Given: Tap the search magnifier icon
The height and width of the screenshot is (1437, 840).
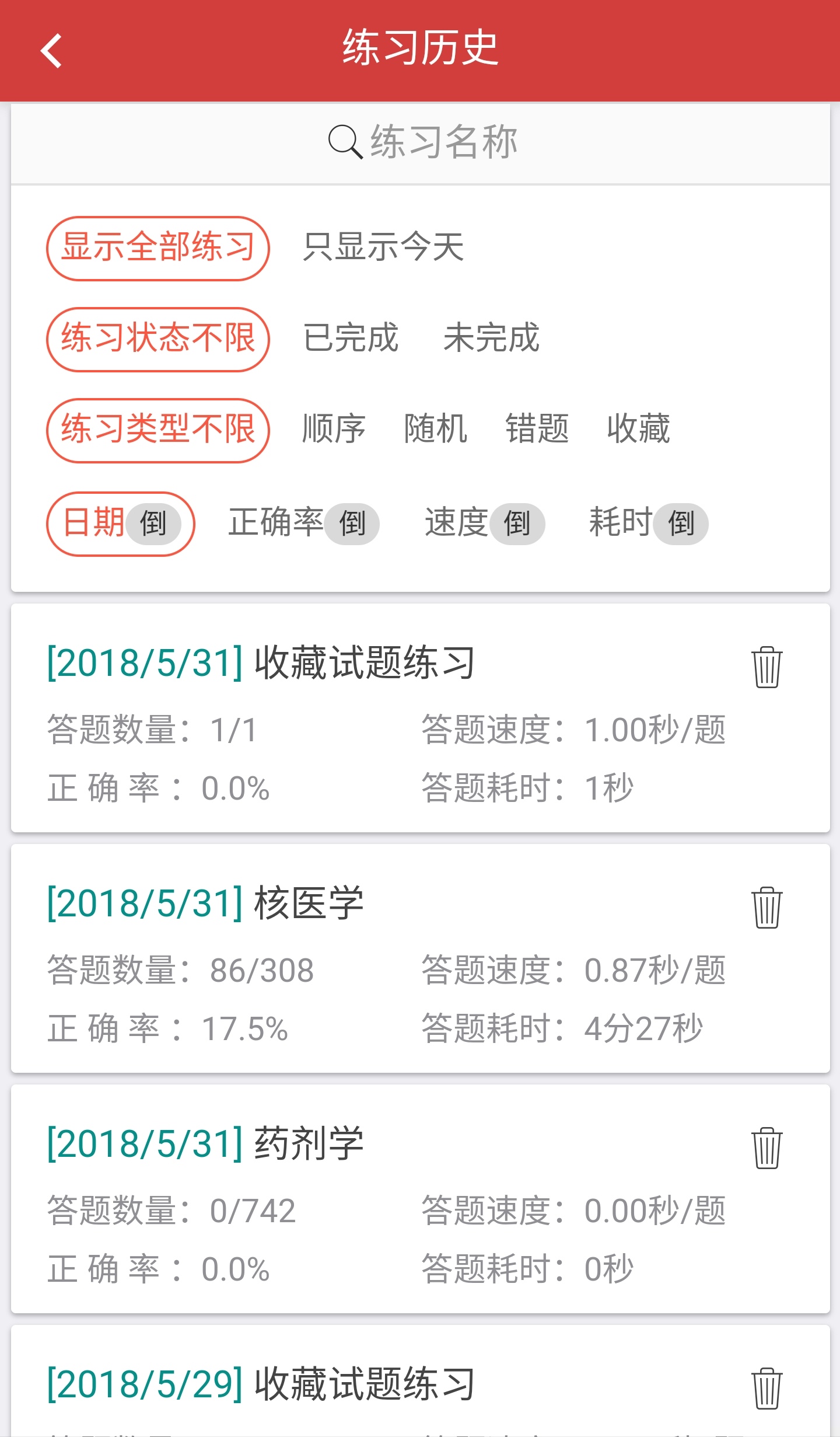Looking at the screenshot, I should click(x=345, y=142).
